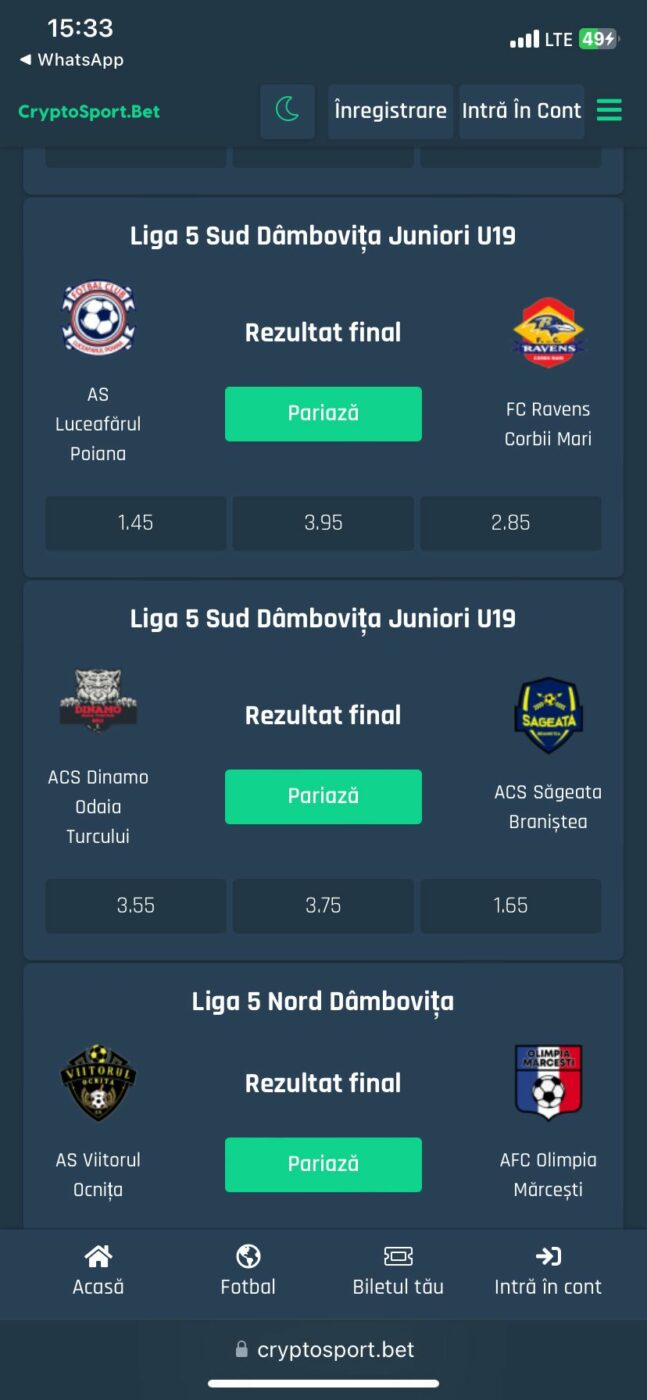Toggle dark mode with the moon icon
This screenshot has width=647, height=1400.
pos(287,111)
